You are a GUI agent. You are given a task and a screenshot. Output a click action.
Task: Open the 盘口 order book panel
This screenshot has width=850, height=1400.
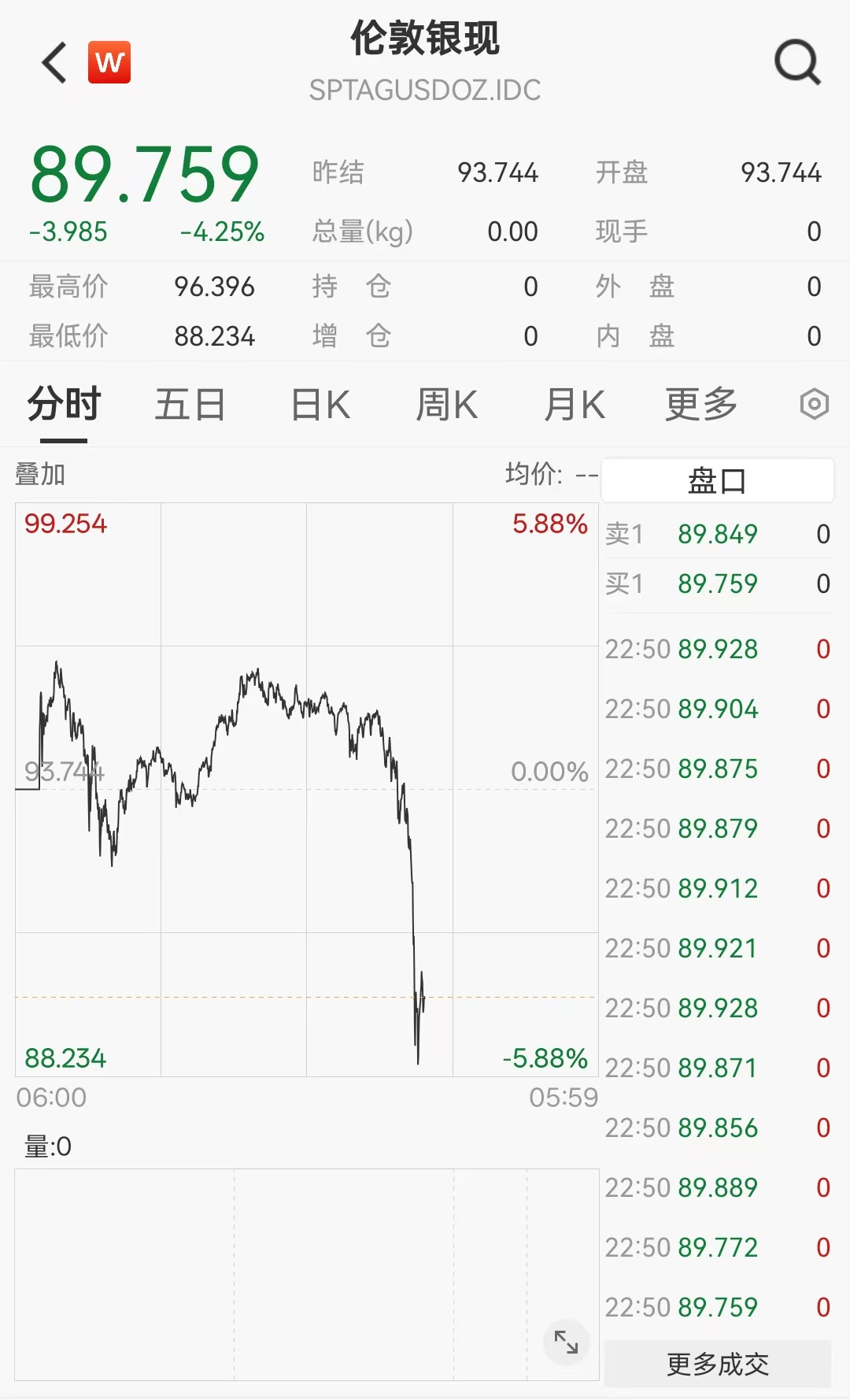click(717, 480)
